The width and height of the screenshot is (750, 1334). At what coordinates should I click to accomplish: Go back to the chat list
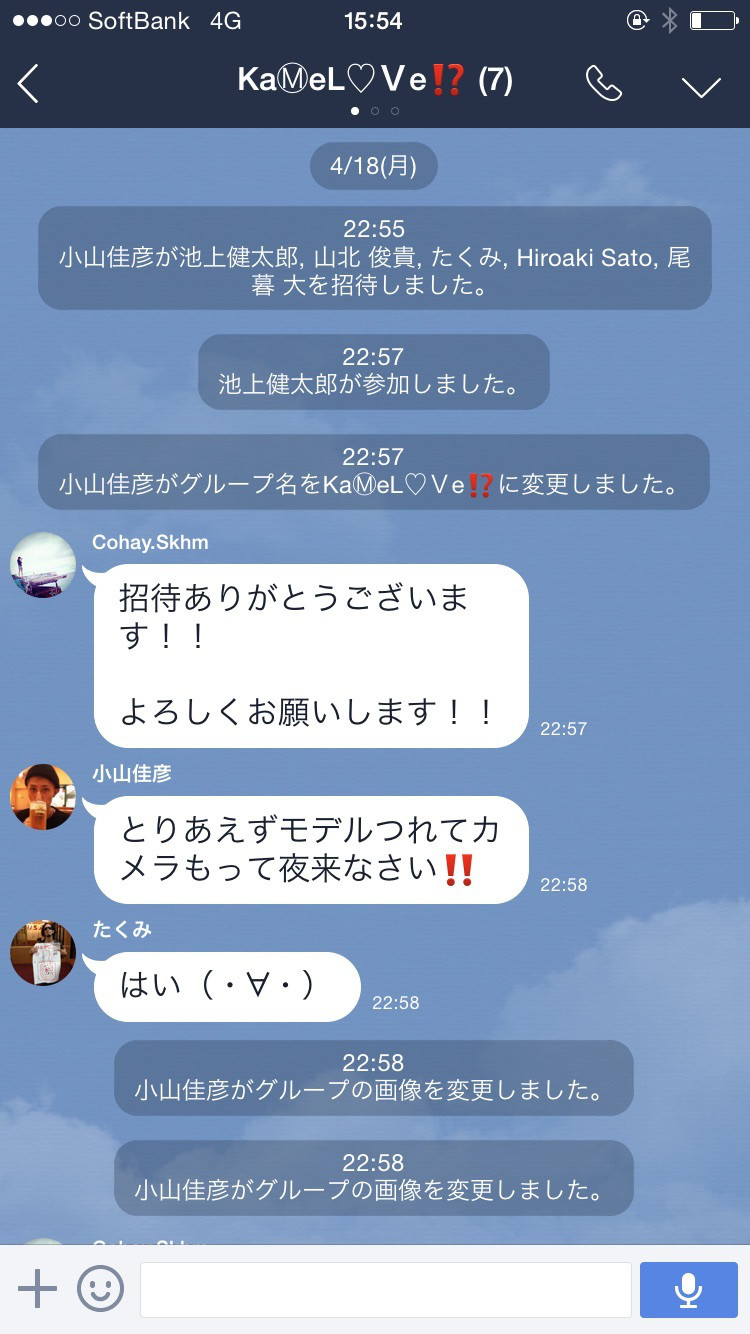click(28, 83)
